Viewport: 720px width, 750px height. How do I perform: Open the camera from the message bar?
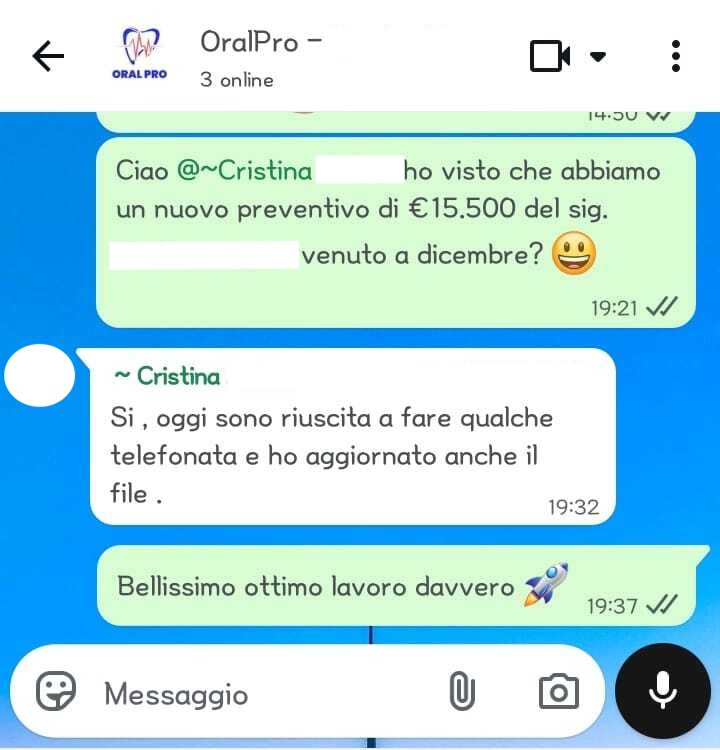[x=558, y=692]
